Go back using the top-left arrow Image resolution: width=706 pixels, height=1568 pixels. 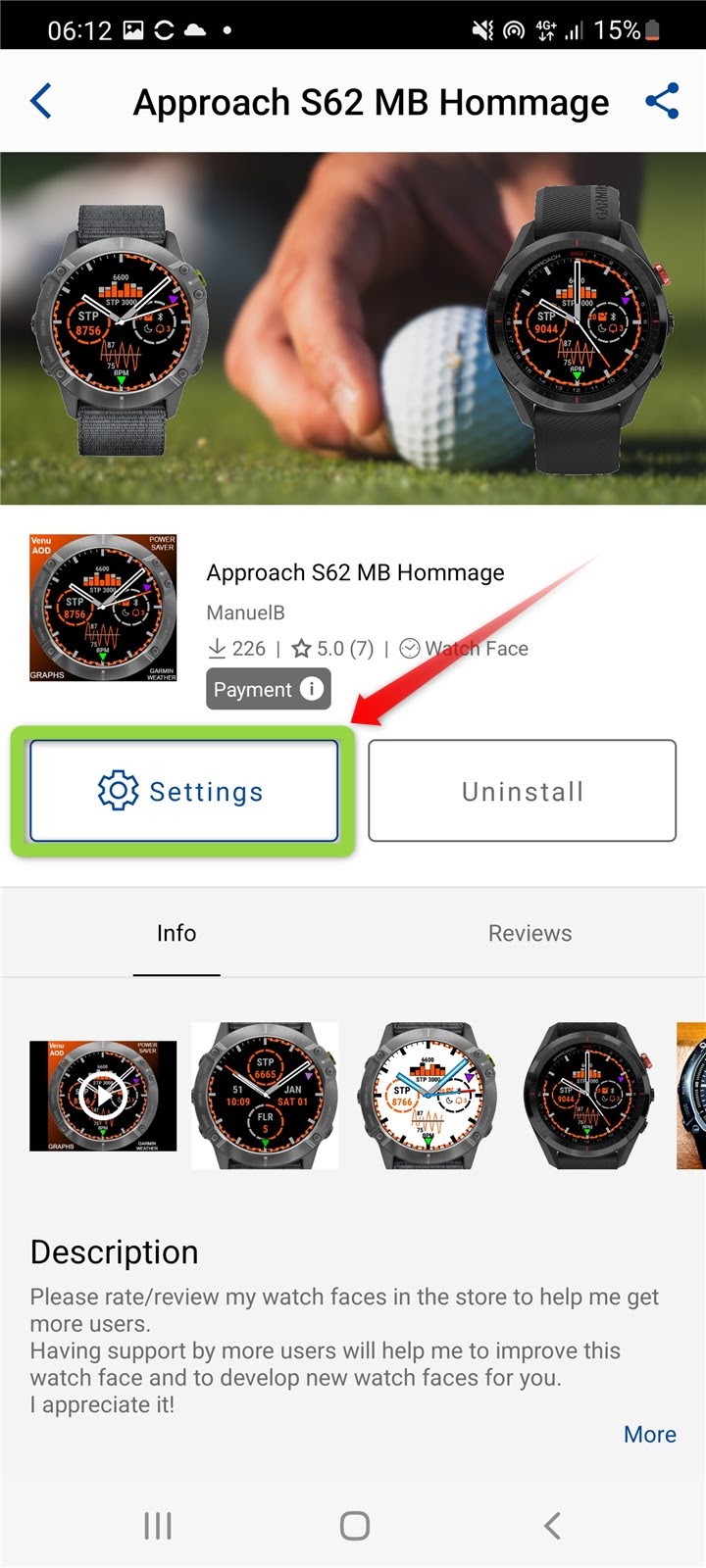[x=41, y=101]
